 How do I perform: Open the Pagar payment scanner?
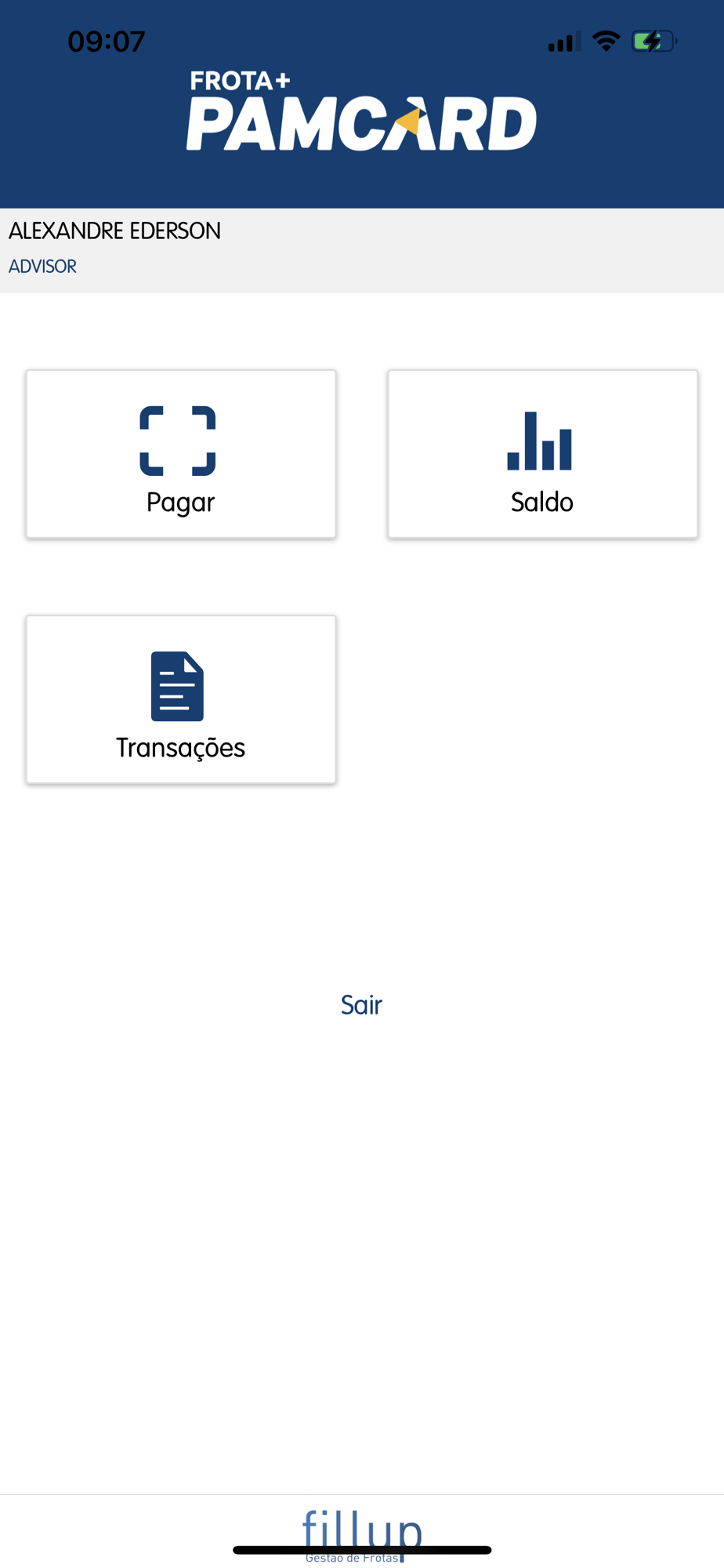tap(181, 454)
